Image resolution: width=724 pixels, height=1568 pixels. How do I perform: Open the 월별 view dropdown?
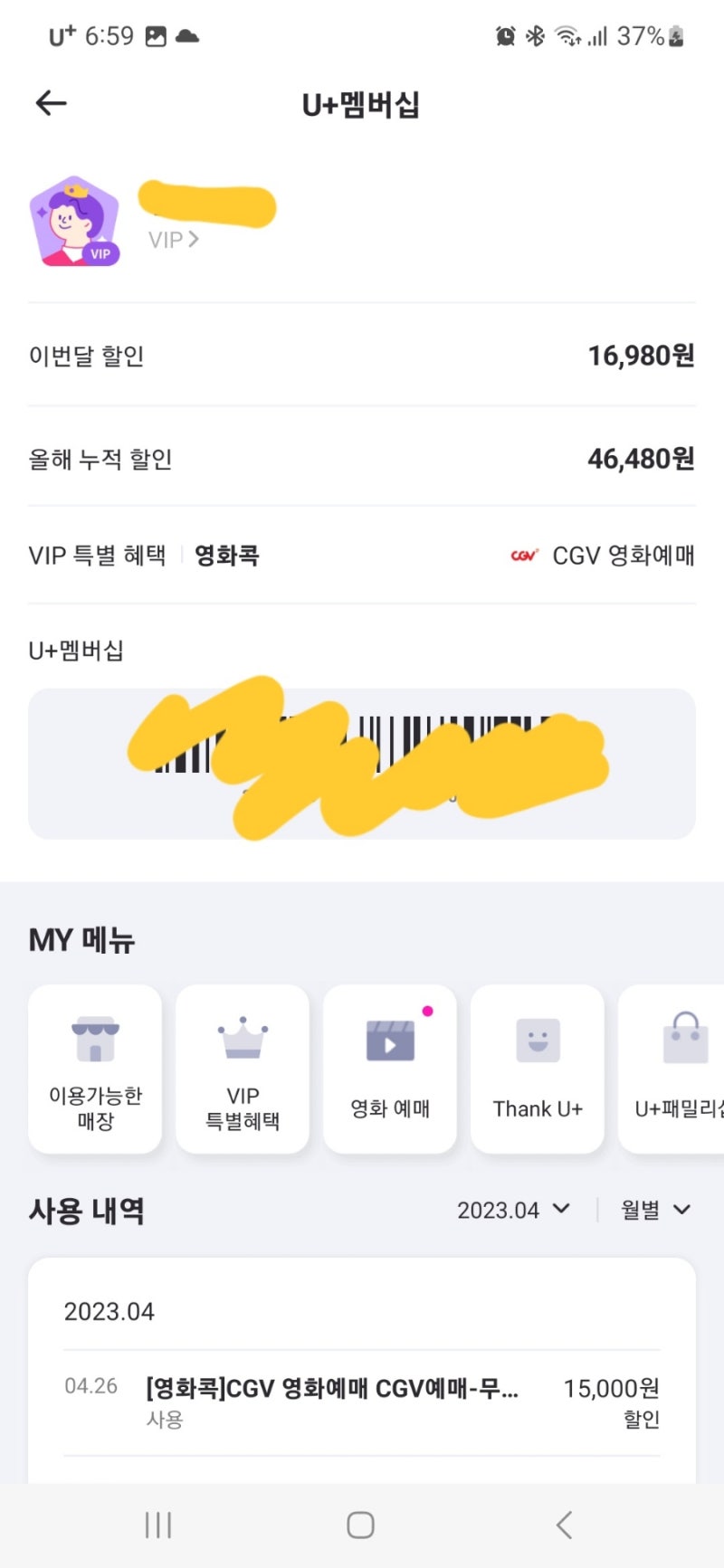point(653,1210)
